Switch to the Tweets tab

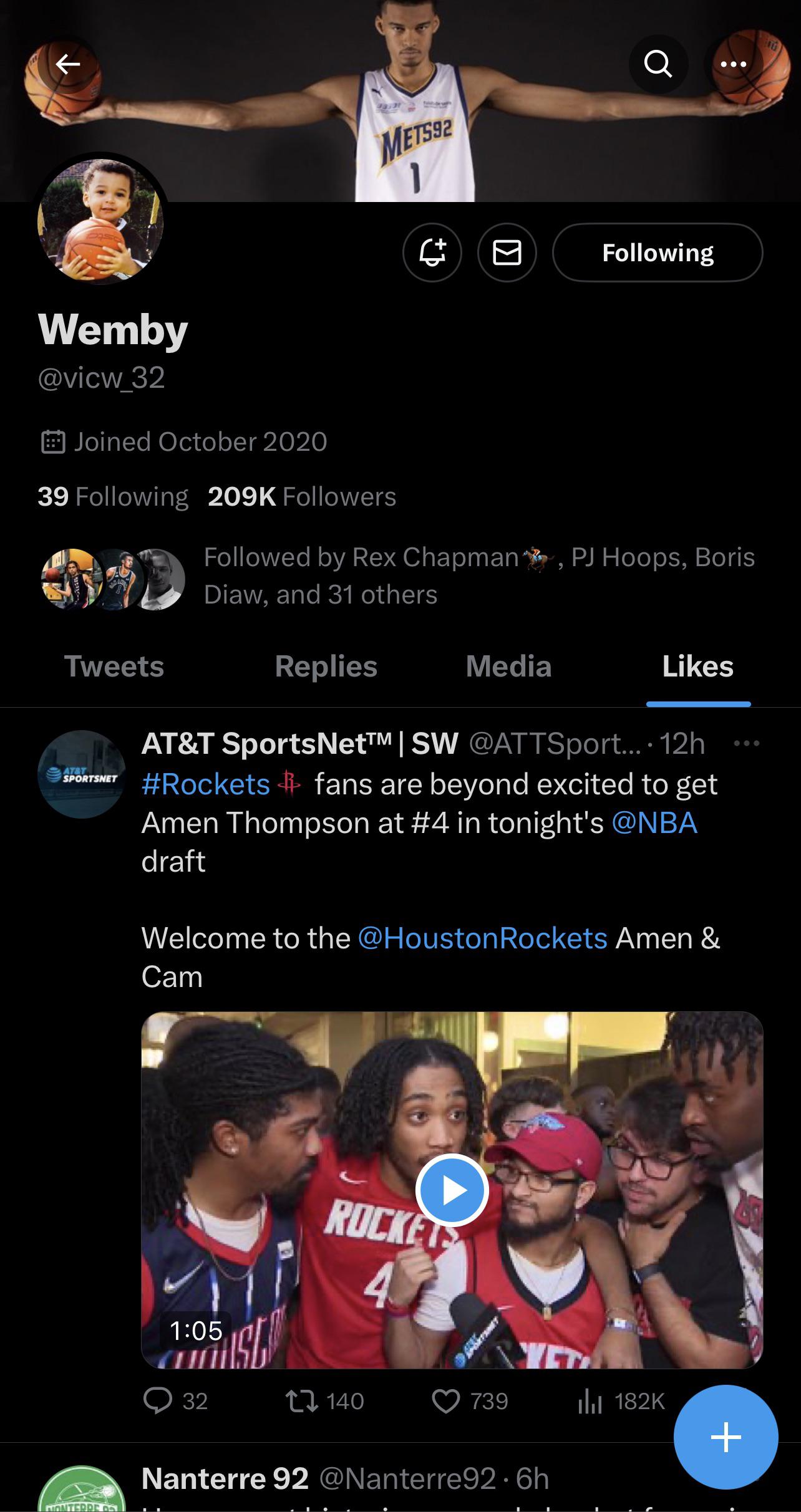tap(114, 667)
